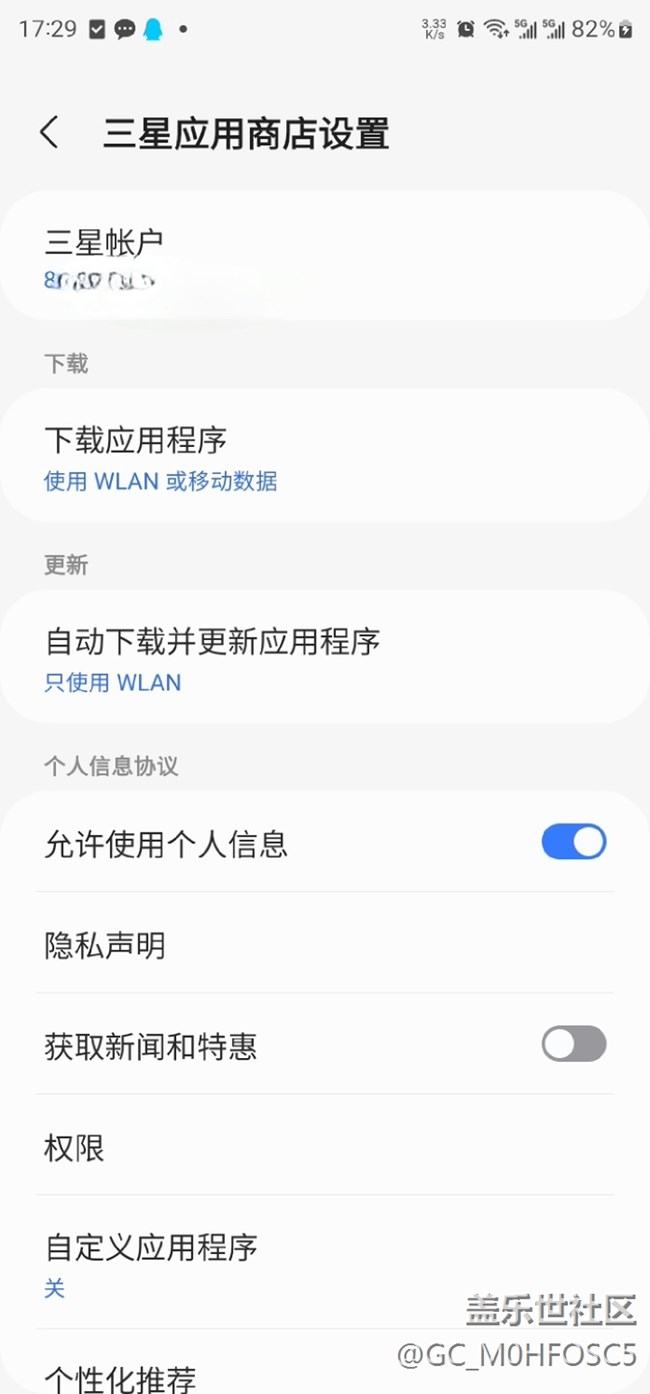The image size is (650, 1394).
Task: Open 自动下载并更新应用程序 setting
Action: pyautogui.click(x=324, y=658)
